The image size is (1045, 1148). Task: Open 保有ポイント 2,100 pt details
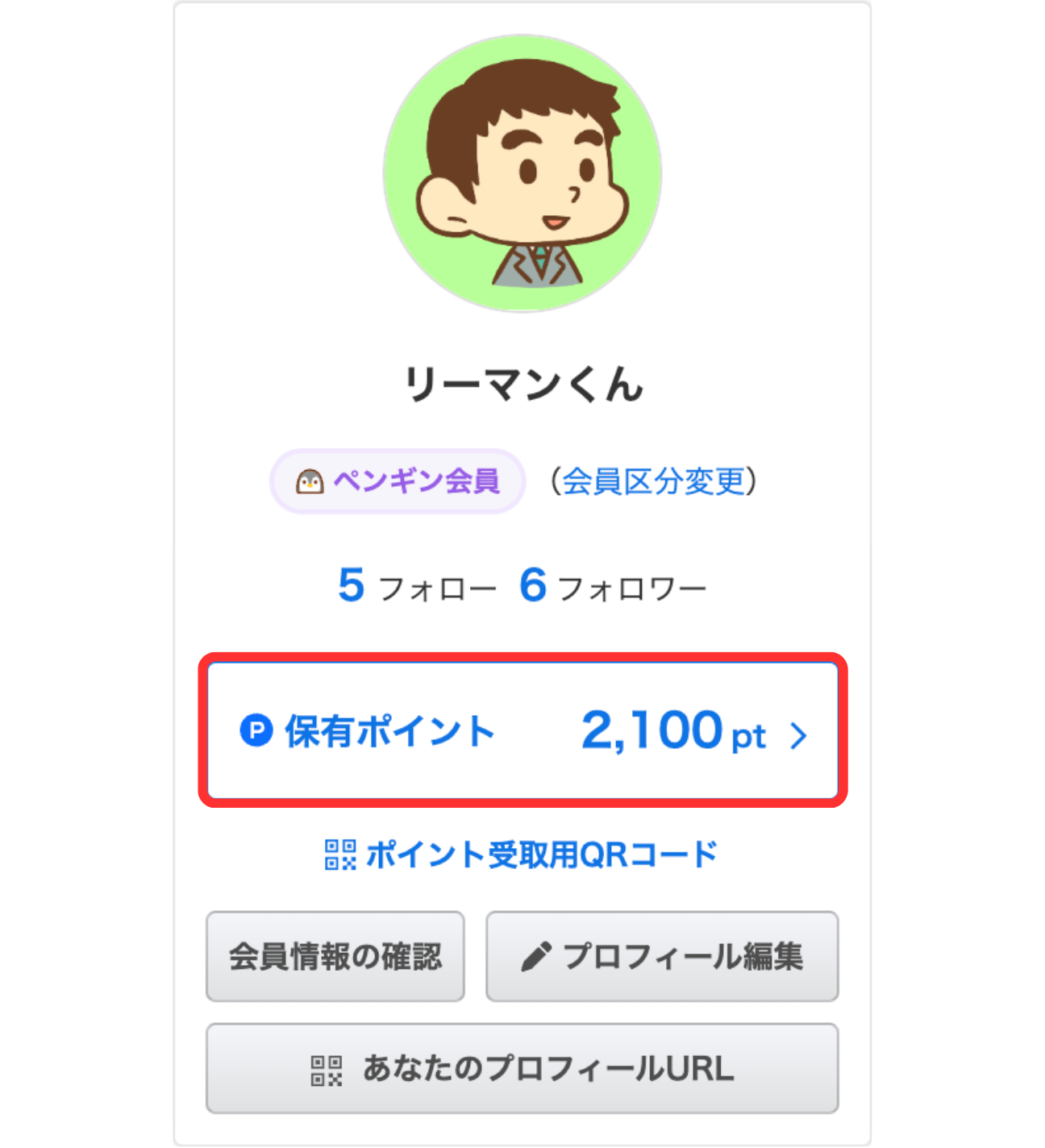(522, 731)
